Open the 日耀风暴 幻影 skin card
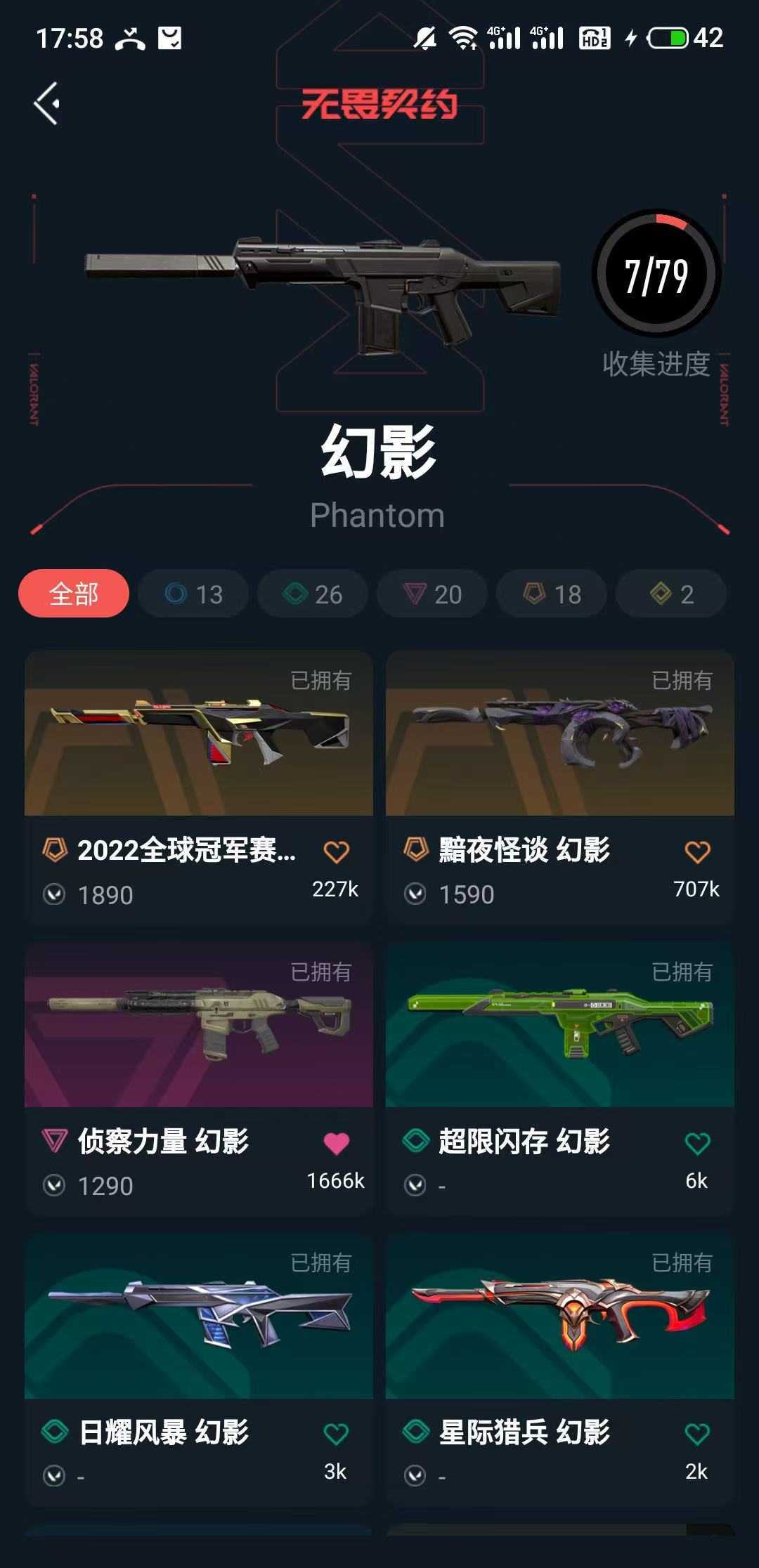The image size is (759, 1568). (199, 1317)
